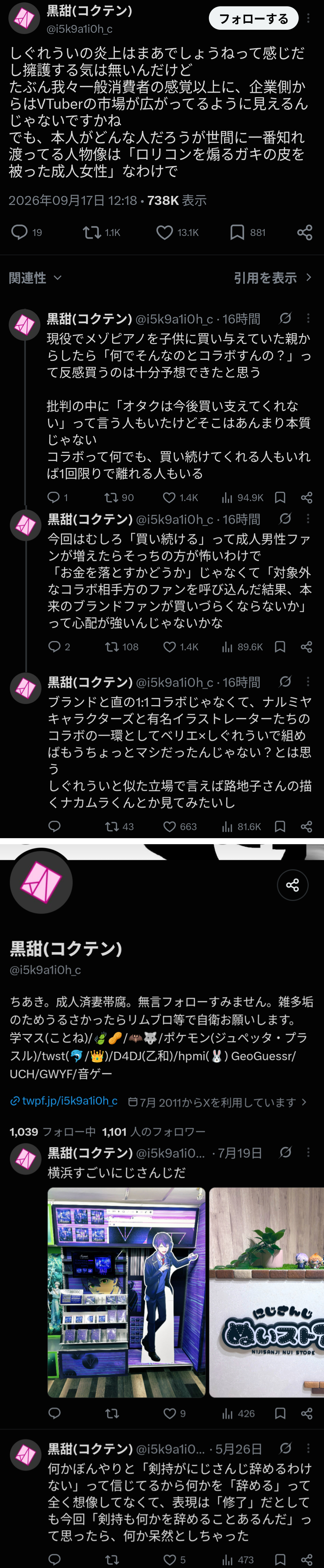Like the main post with 13.1K likes

click(x=177, y=233)
